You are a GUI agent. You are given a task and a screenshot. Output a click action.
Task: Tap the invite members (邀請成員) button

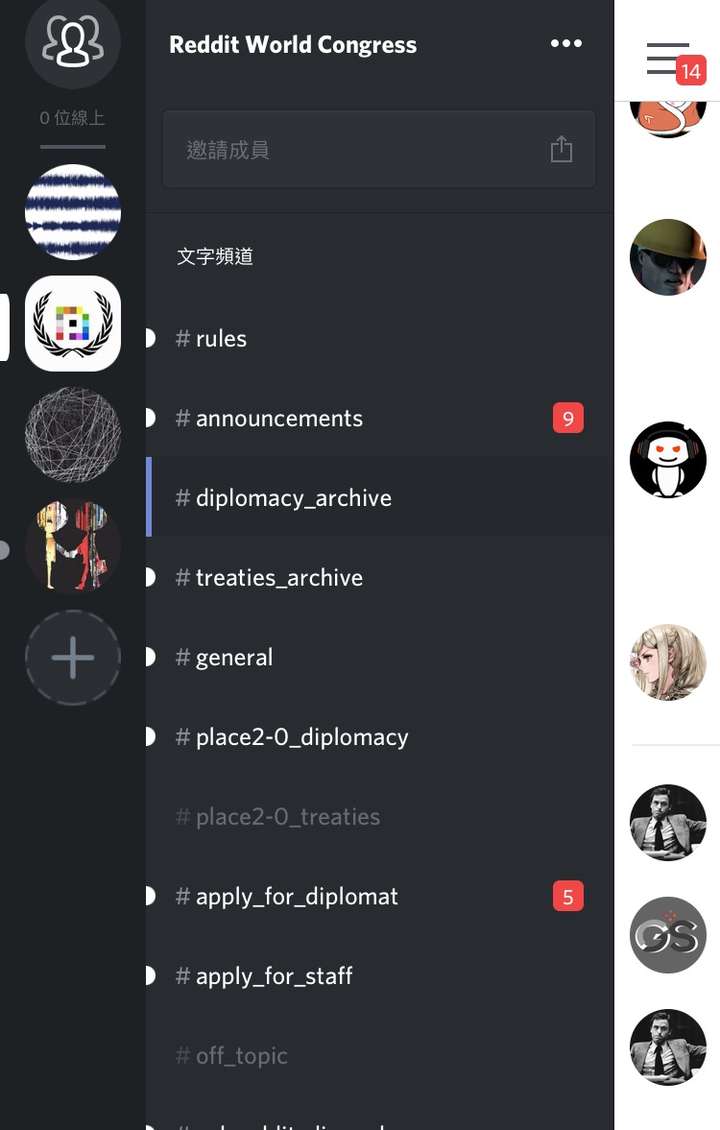coord(378,150)
